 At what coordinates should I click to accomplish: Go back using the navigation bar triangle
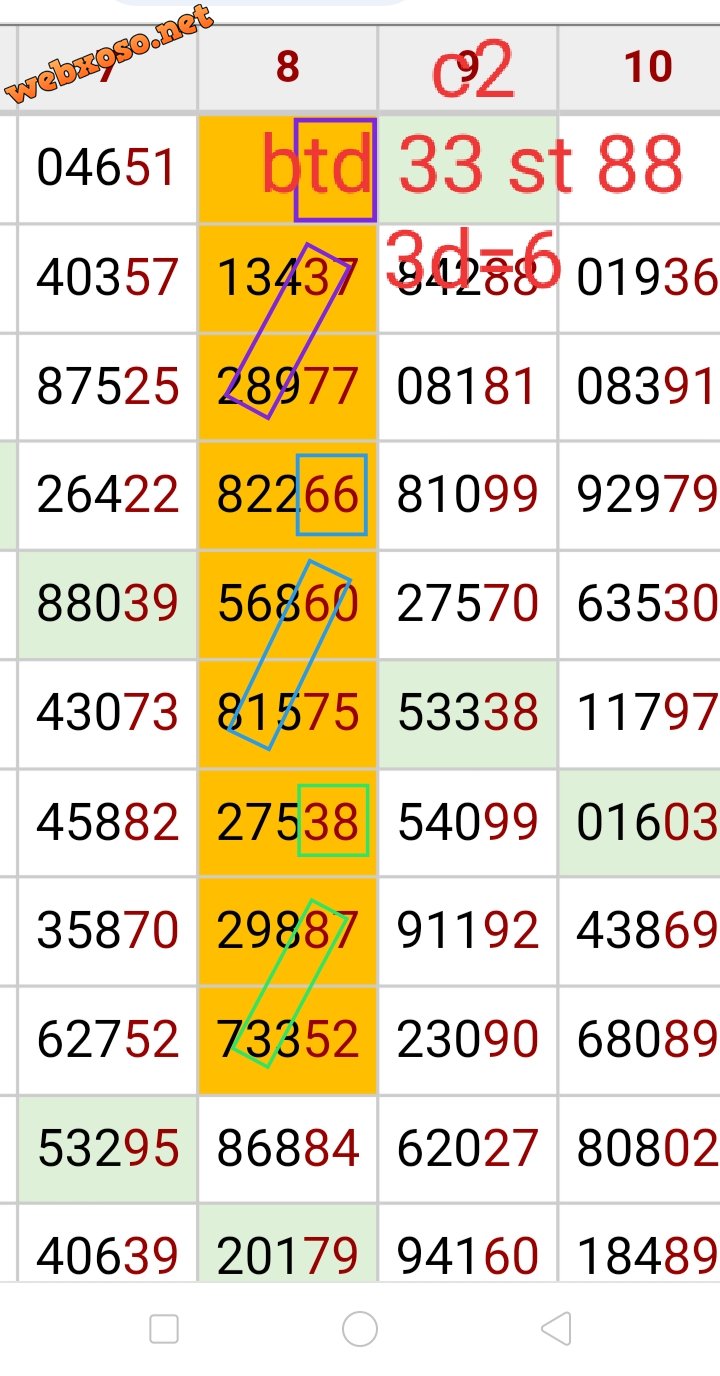click(556, 1329)
